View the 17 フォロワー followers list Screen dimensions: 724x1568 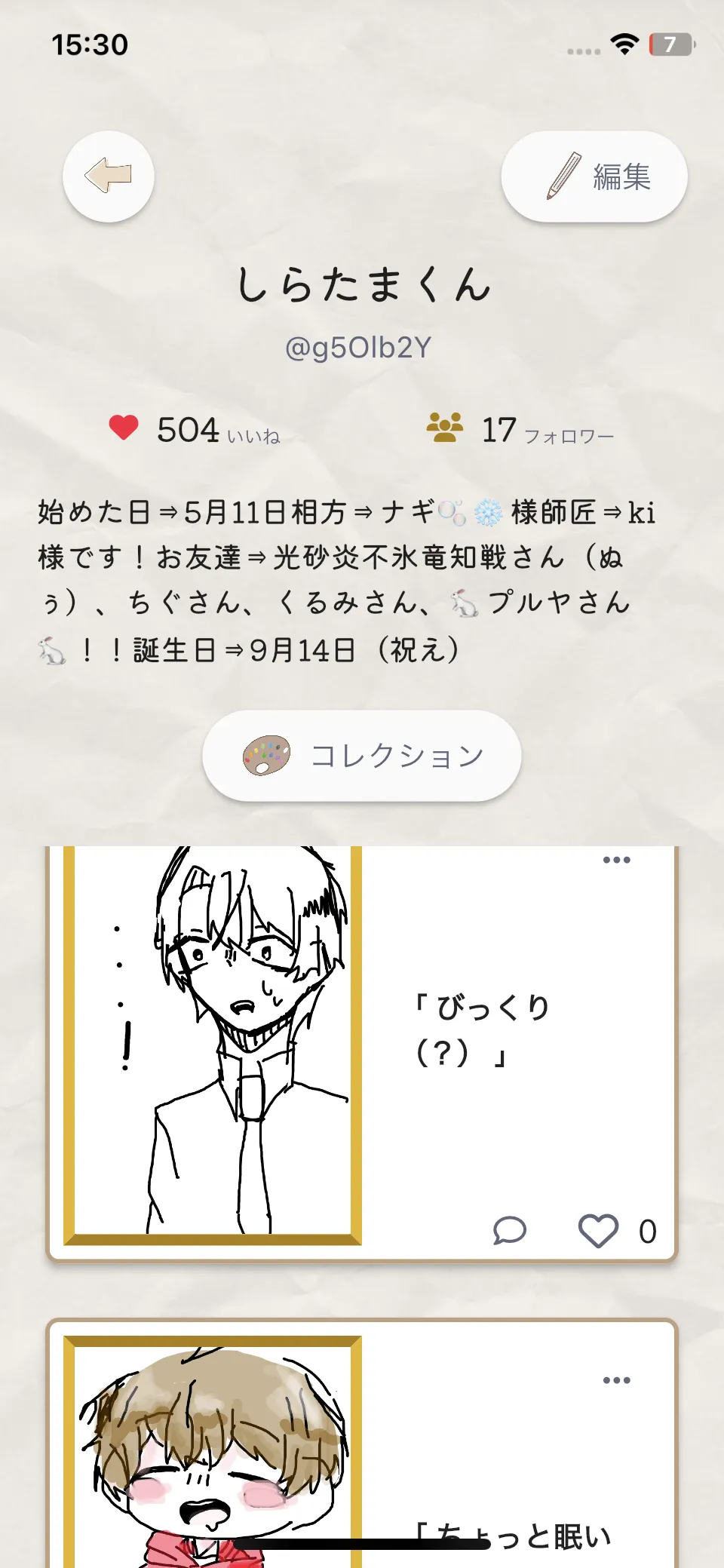point(520,430)
